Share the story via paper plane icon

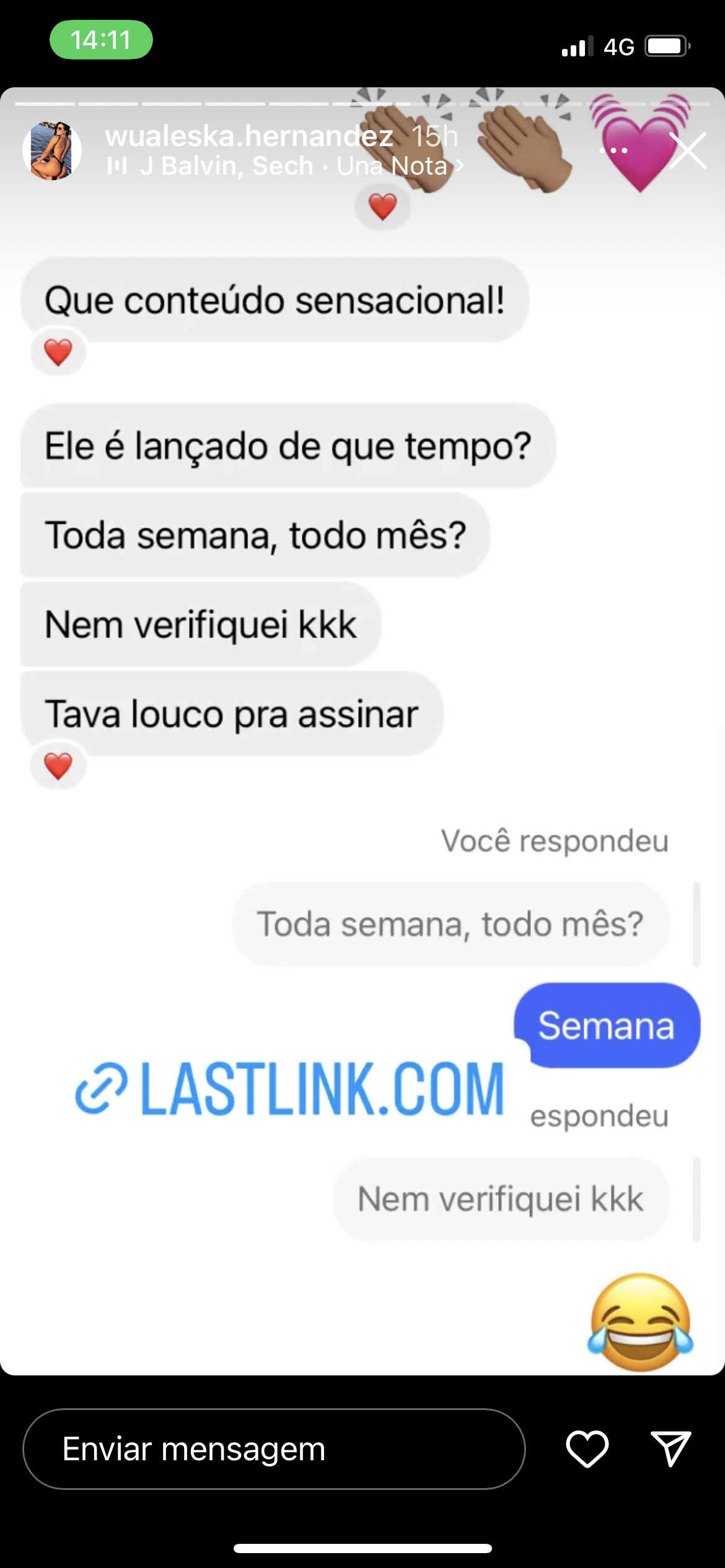click(670, 1449)
